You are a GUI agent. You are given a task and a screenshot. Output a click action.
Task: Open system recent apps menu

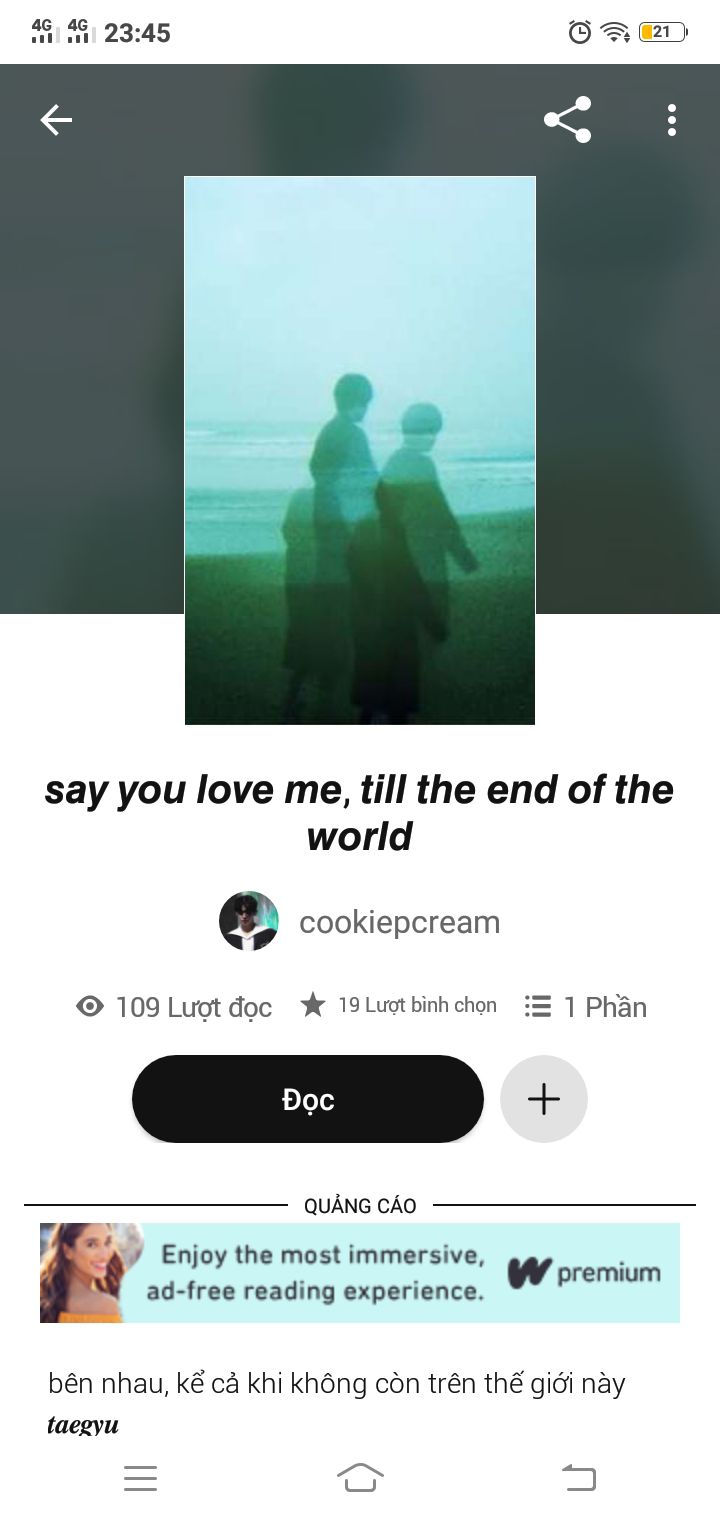tap(140, 1477)
